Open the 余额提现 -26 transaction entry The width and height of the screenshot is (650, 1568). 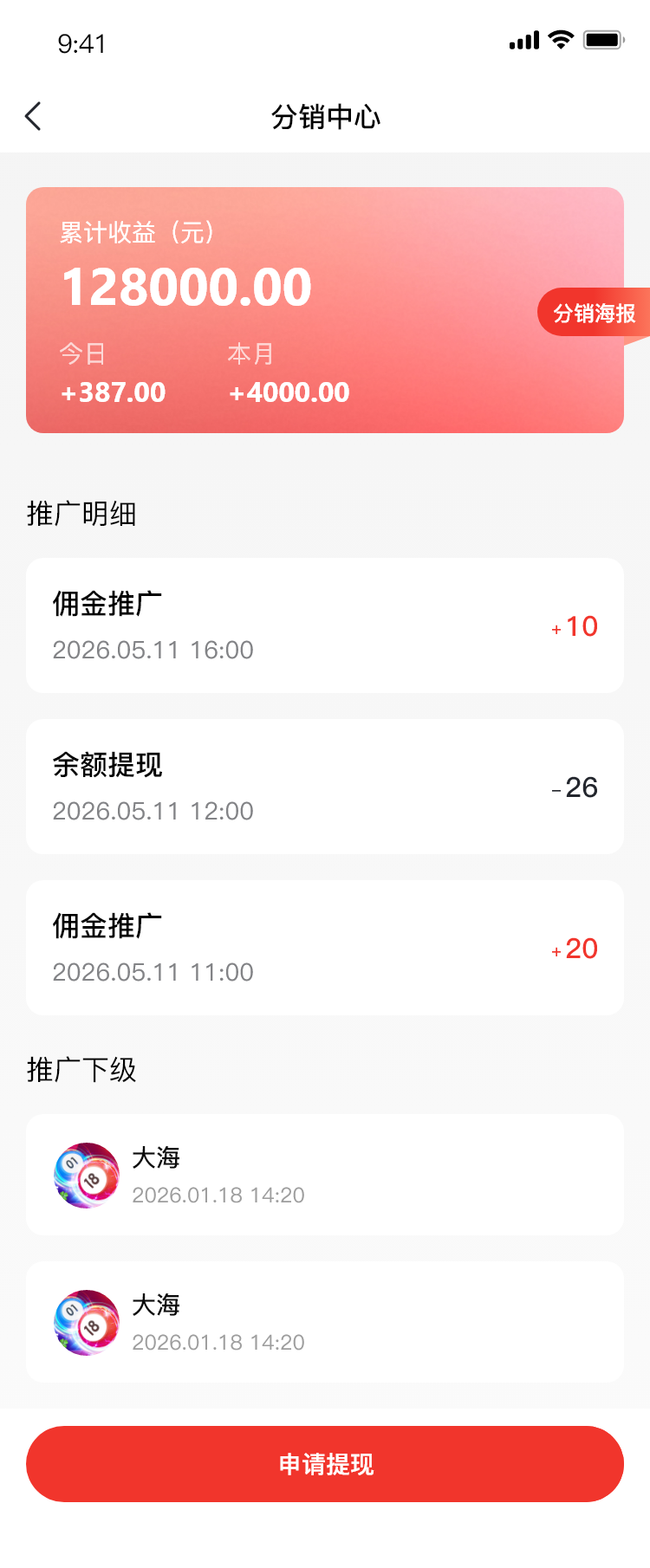325,786
